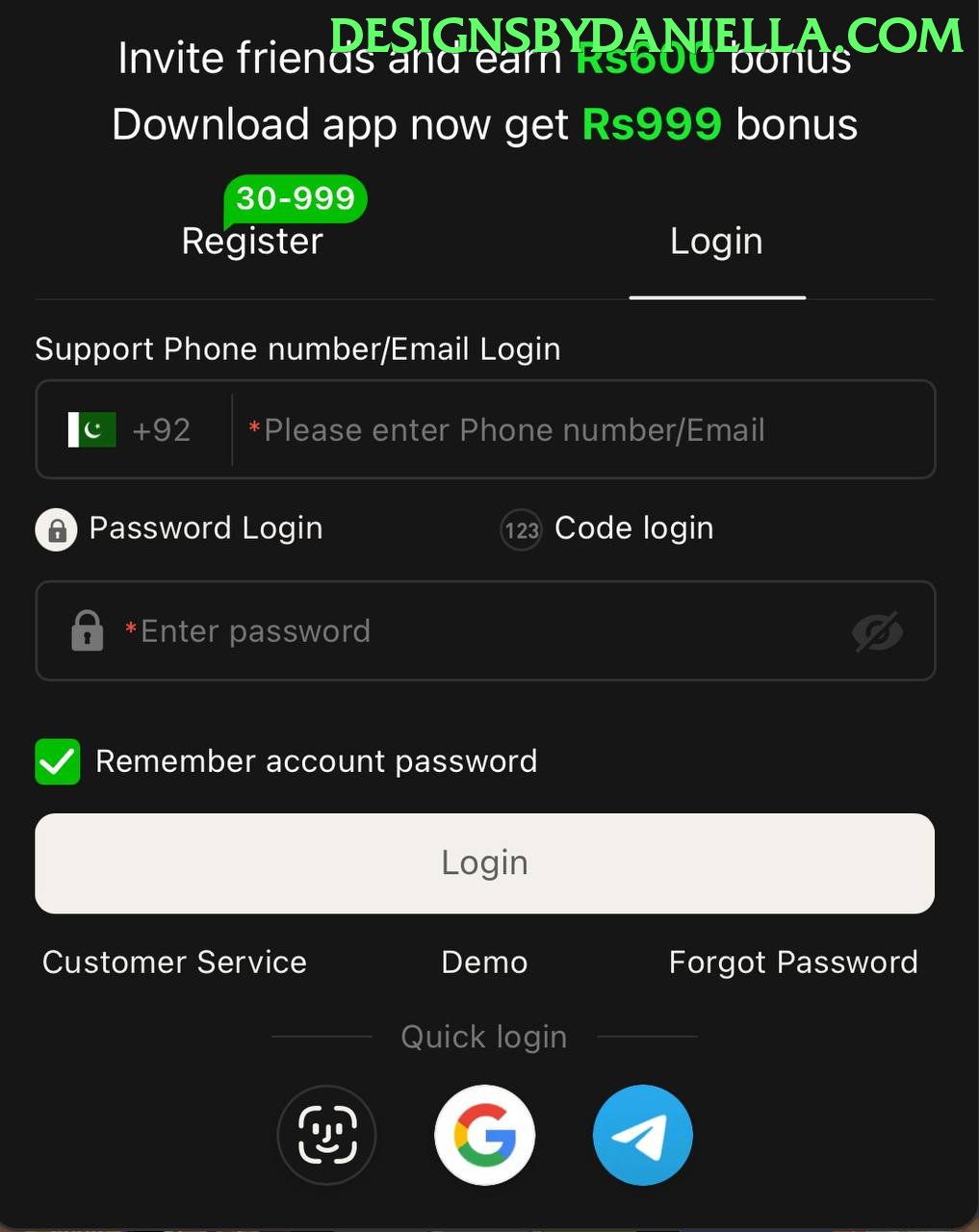Try the Demo mode
This screenshot has width=979, height=1232.
pyautogui.click(x=484, y=962)
